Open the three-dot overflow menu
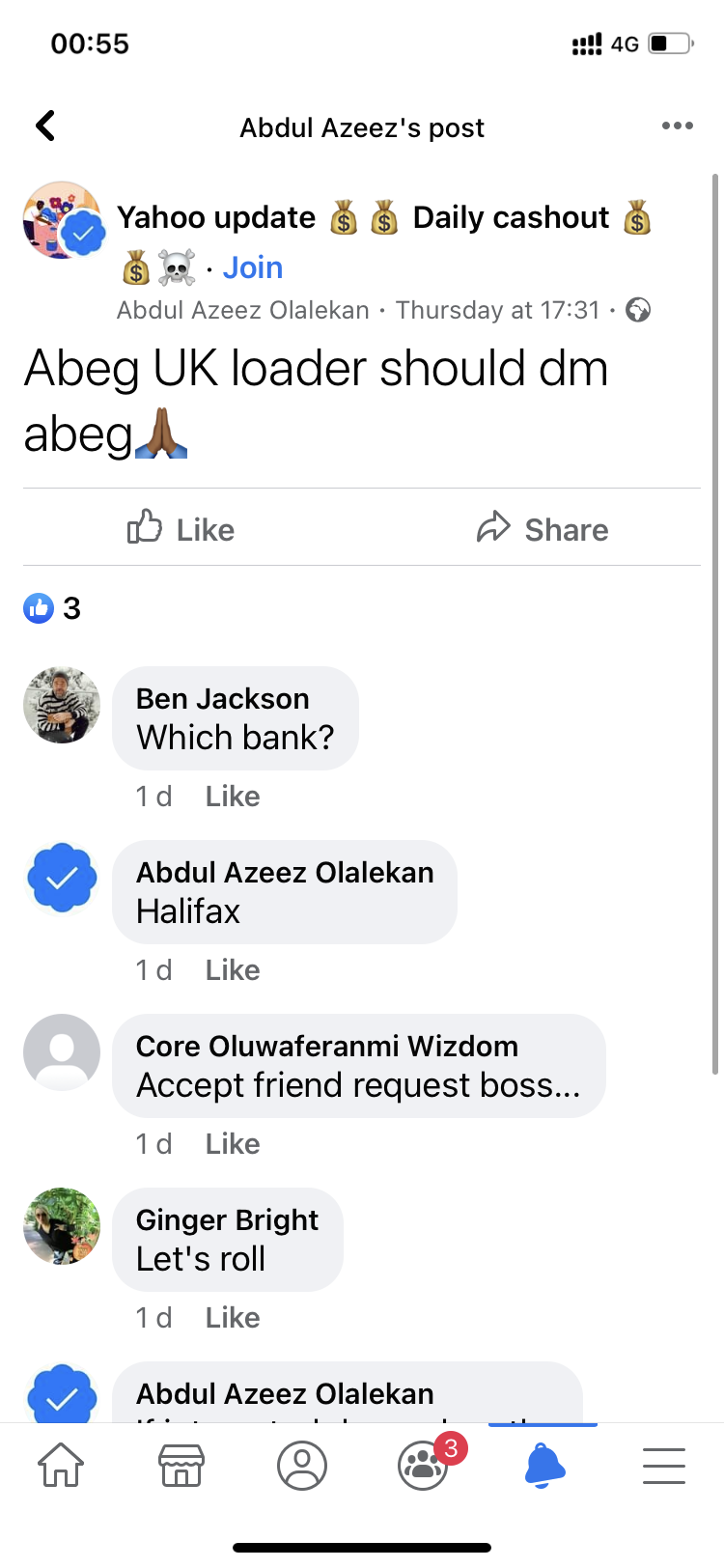Viewport: 724px width, 1568px height. click(677, 126)
